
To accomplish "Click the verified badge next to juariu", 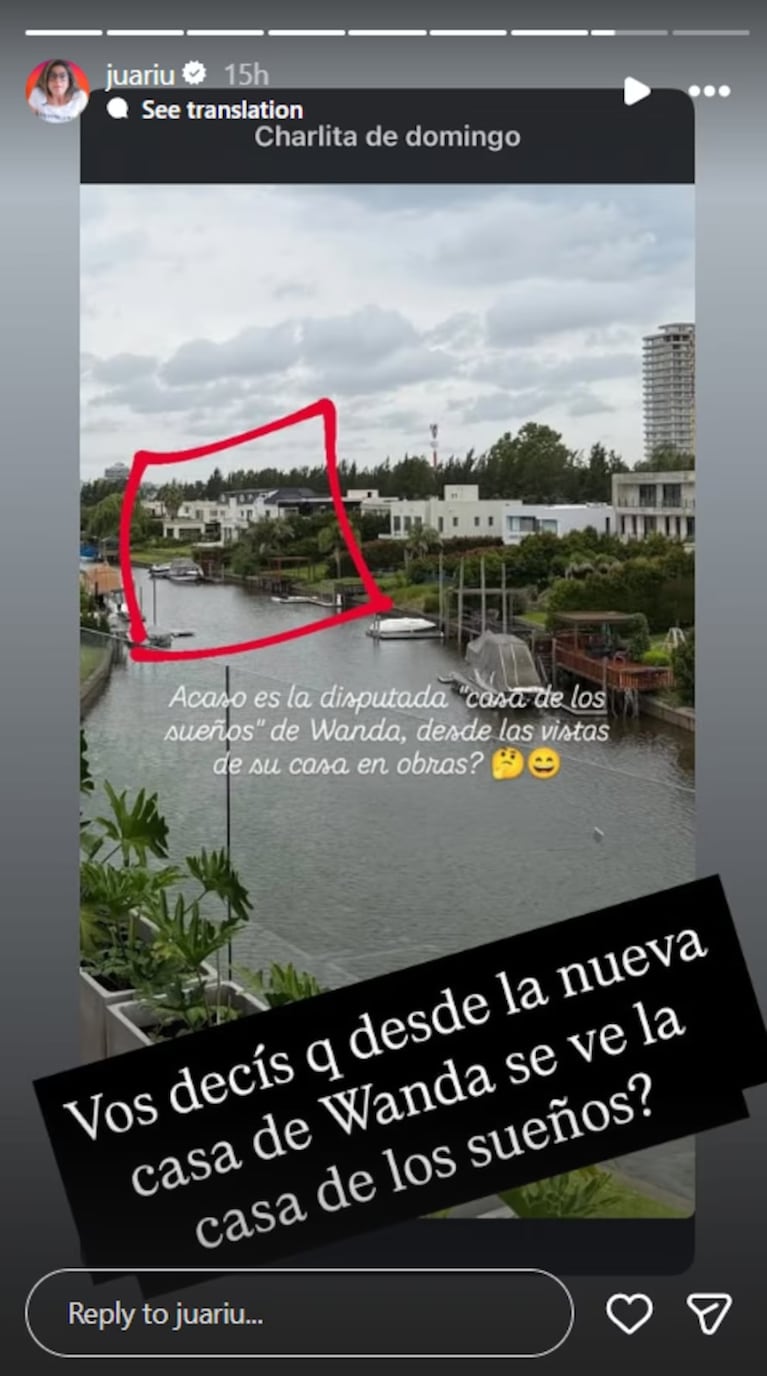I will pyautogui.click(x=193, y=72).
